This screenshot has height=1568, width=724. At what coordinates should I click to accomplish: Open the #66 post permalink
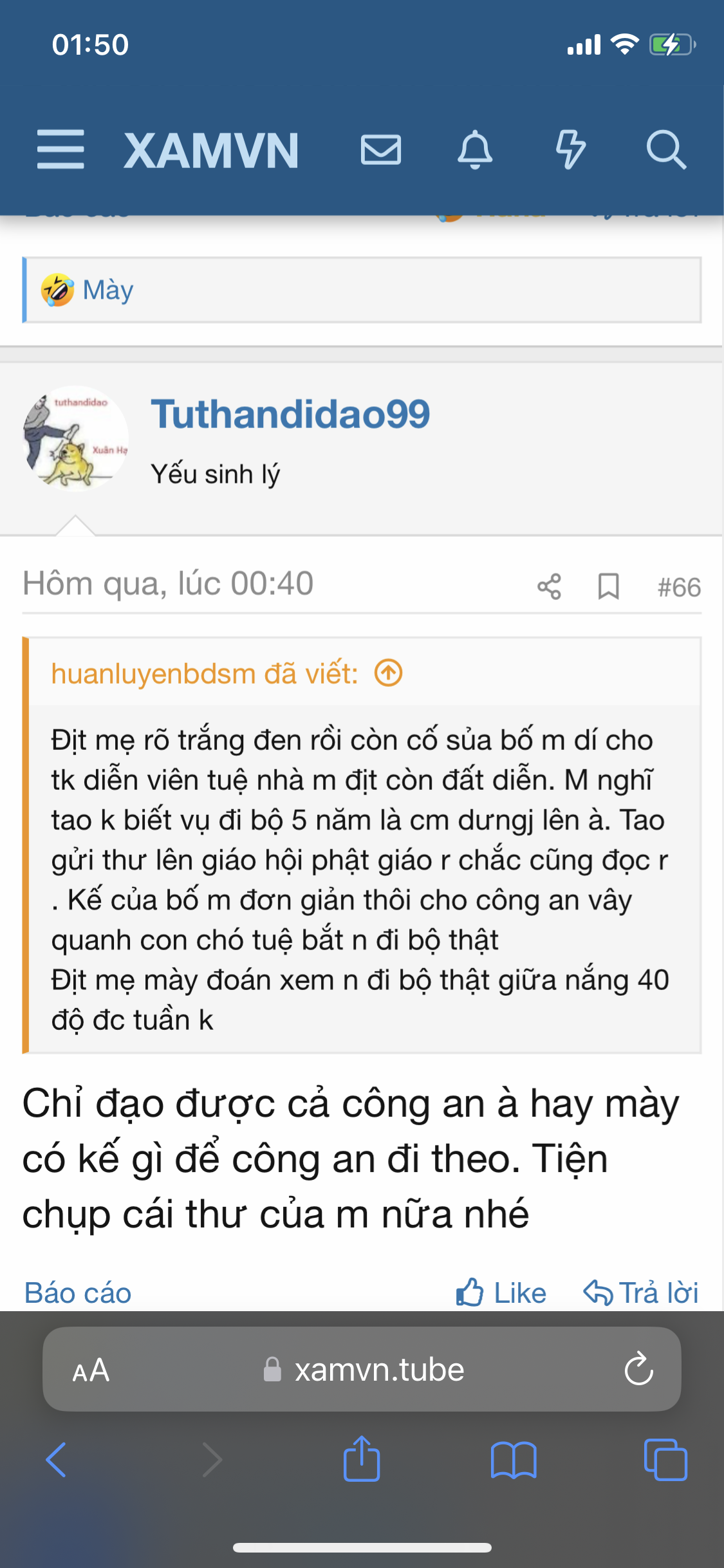(x=679, y=587)
